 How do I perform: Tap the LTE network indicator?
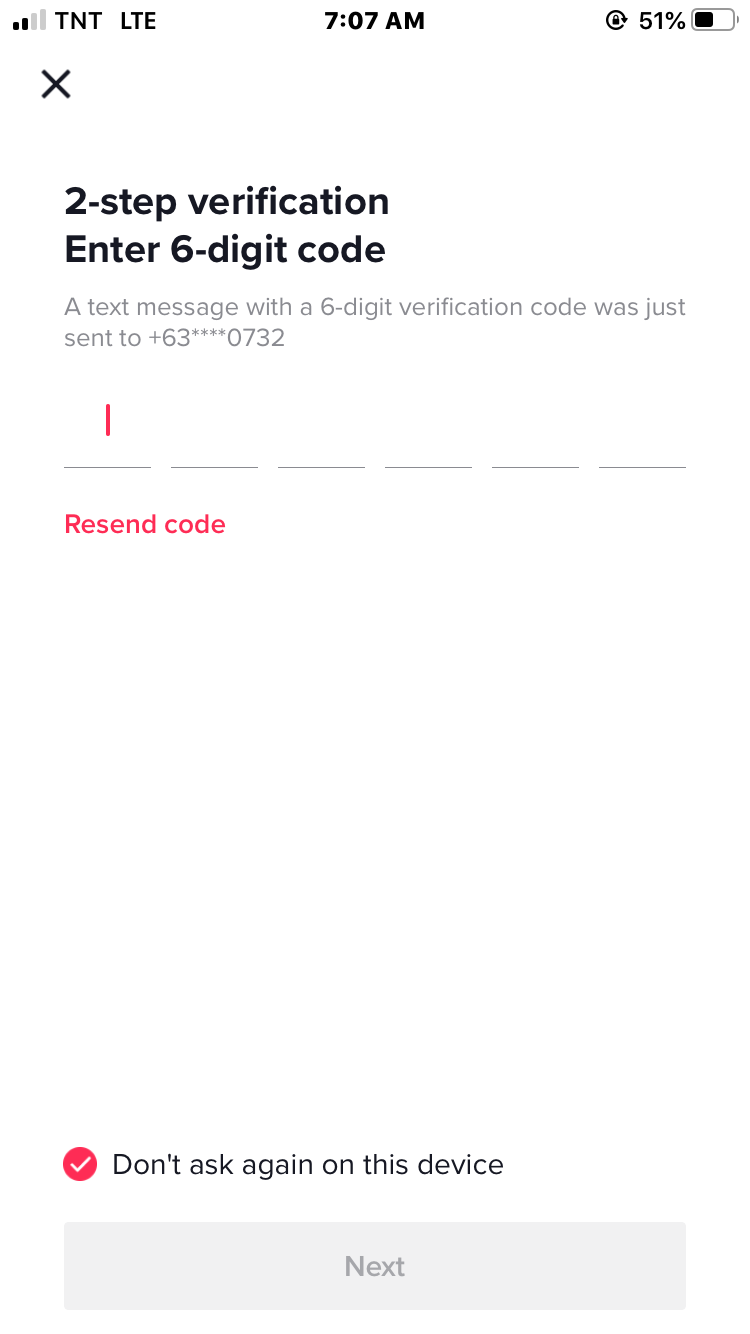[x=138, y=20]
